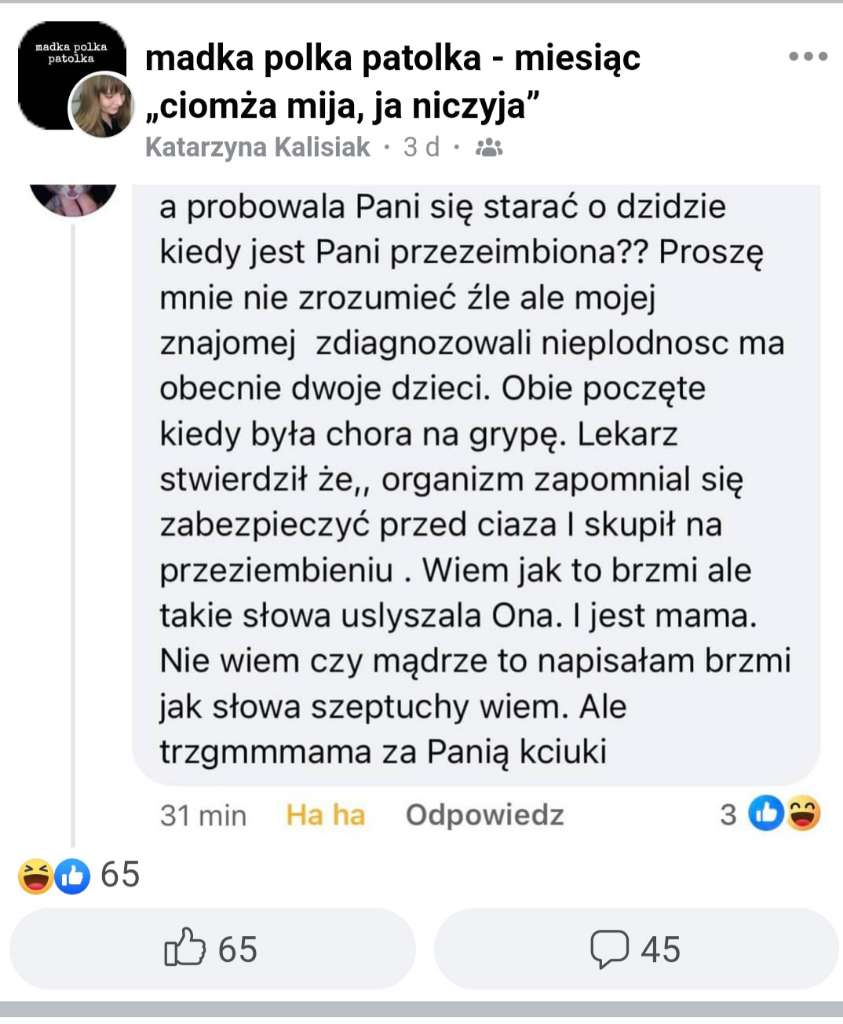This screenshot has height=1024, width=843.
Task: Like the post with the thumbs-up button
Action: point(212,949)
